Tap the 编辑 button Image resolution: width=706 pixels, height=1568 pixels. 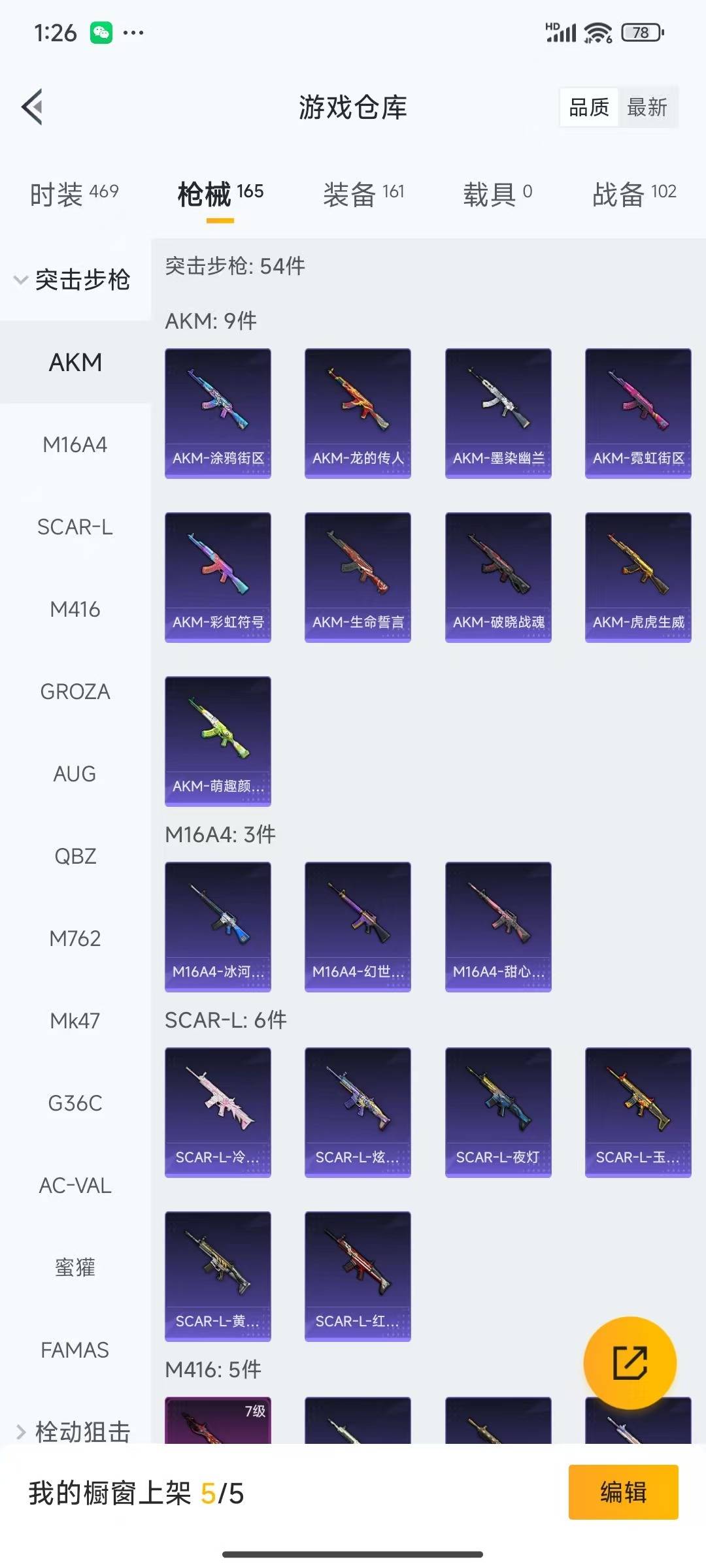622,1492
